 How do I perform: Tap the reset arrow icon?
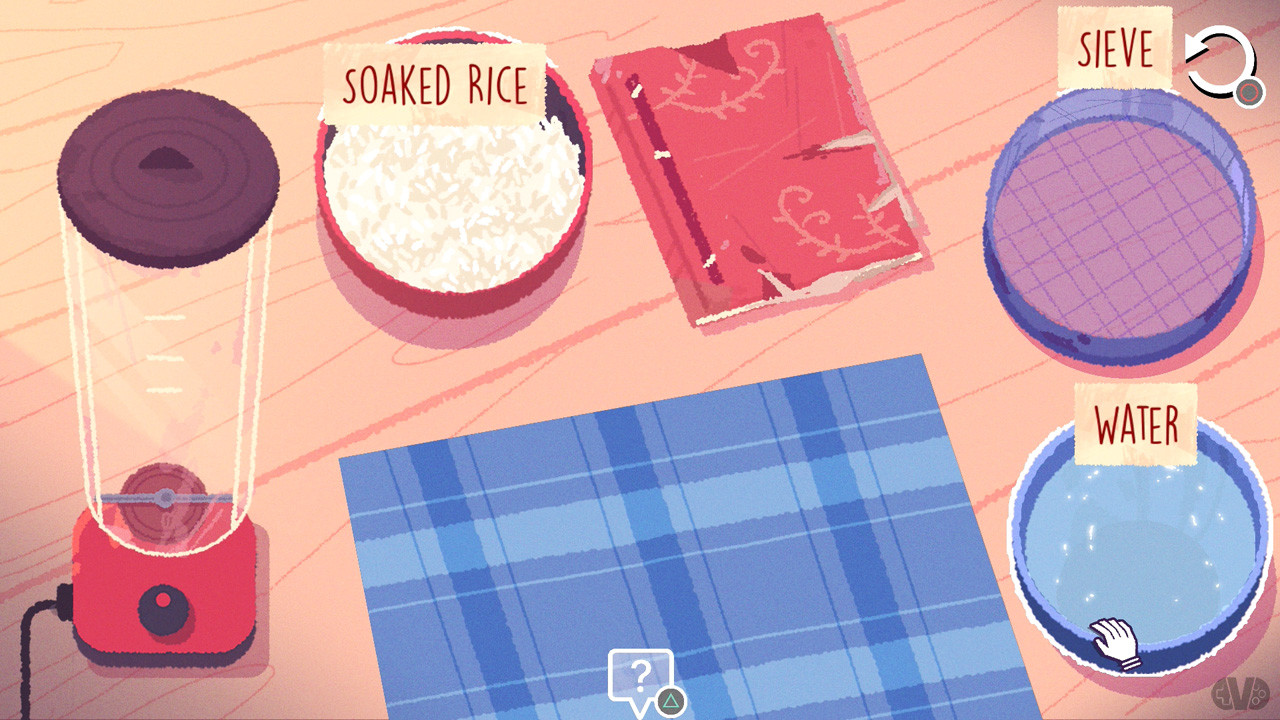(1219, 60)
